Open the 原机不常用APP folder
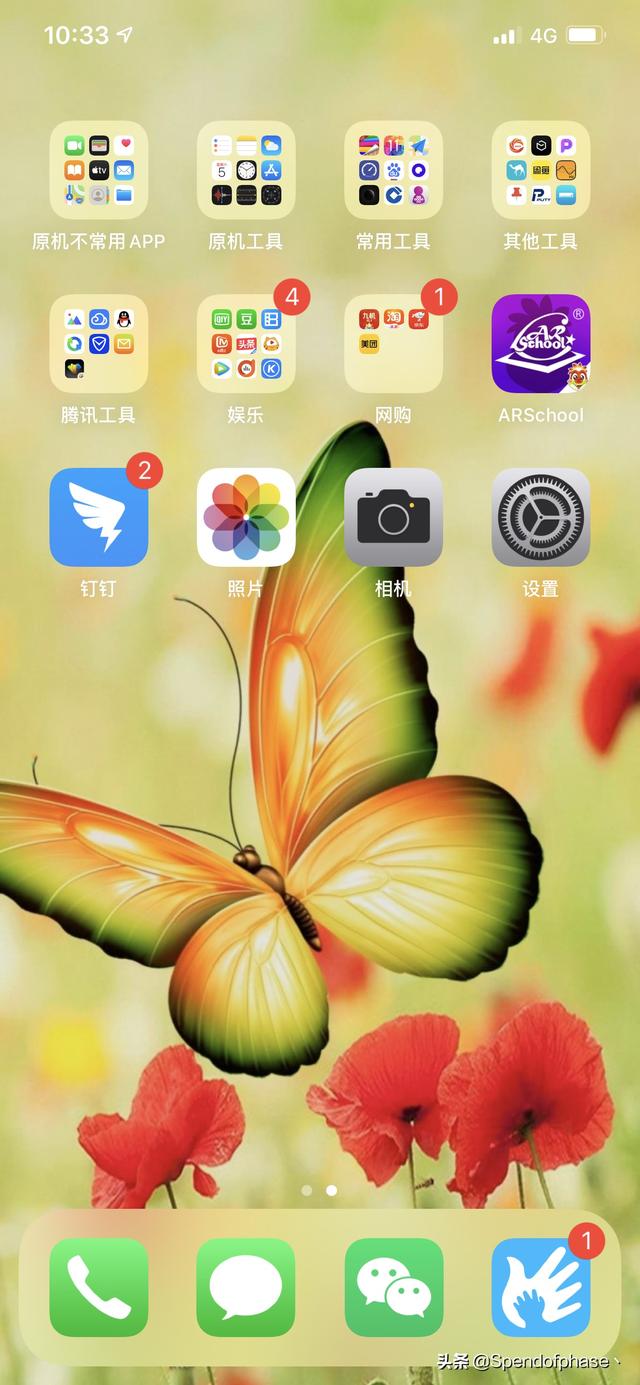Viewport: 640px width, 1385px height. [x=98, y=170]
